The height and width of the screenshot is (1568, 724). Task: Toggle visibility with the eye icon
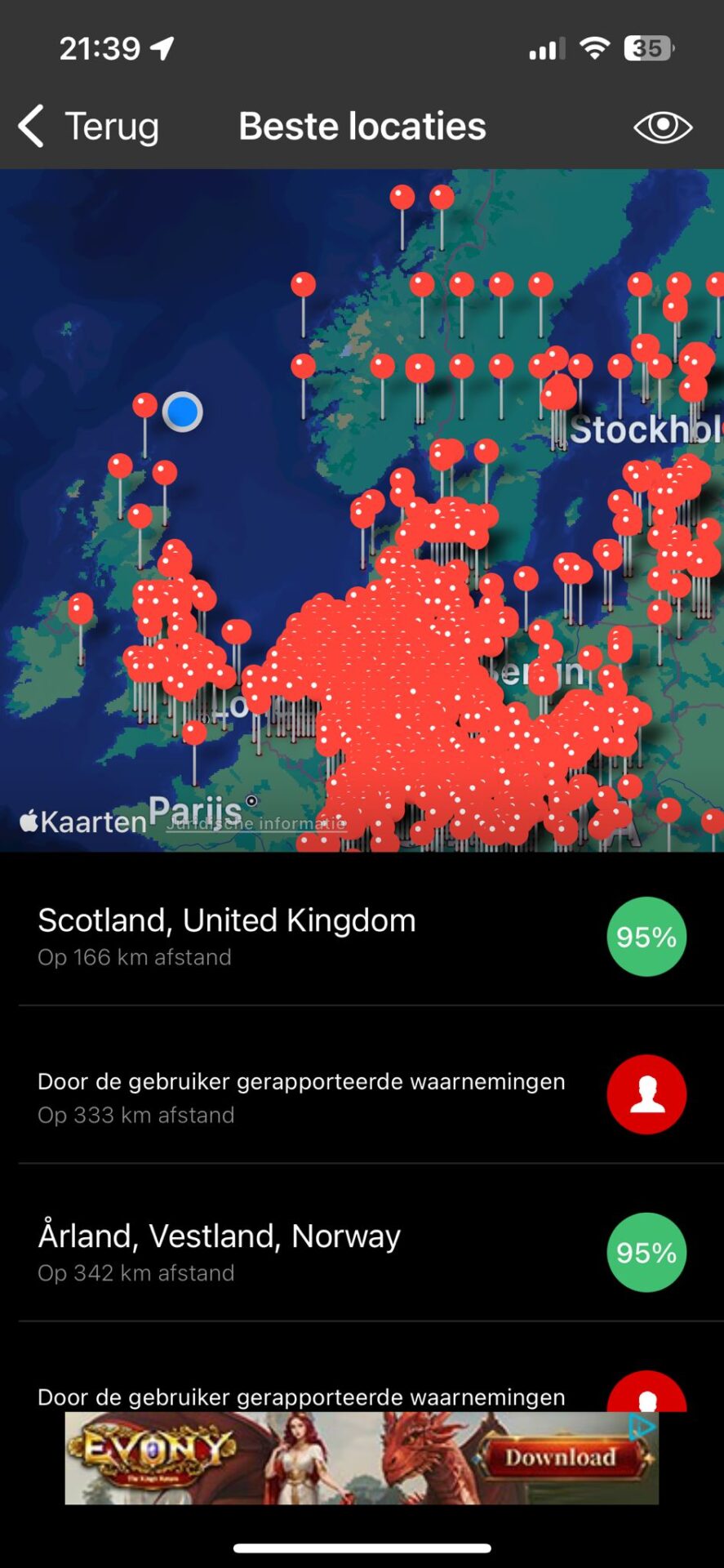tap(663, 127)
